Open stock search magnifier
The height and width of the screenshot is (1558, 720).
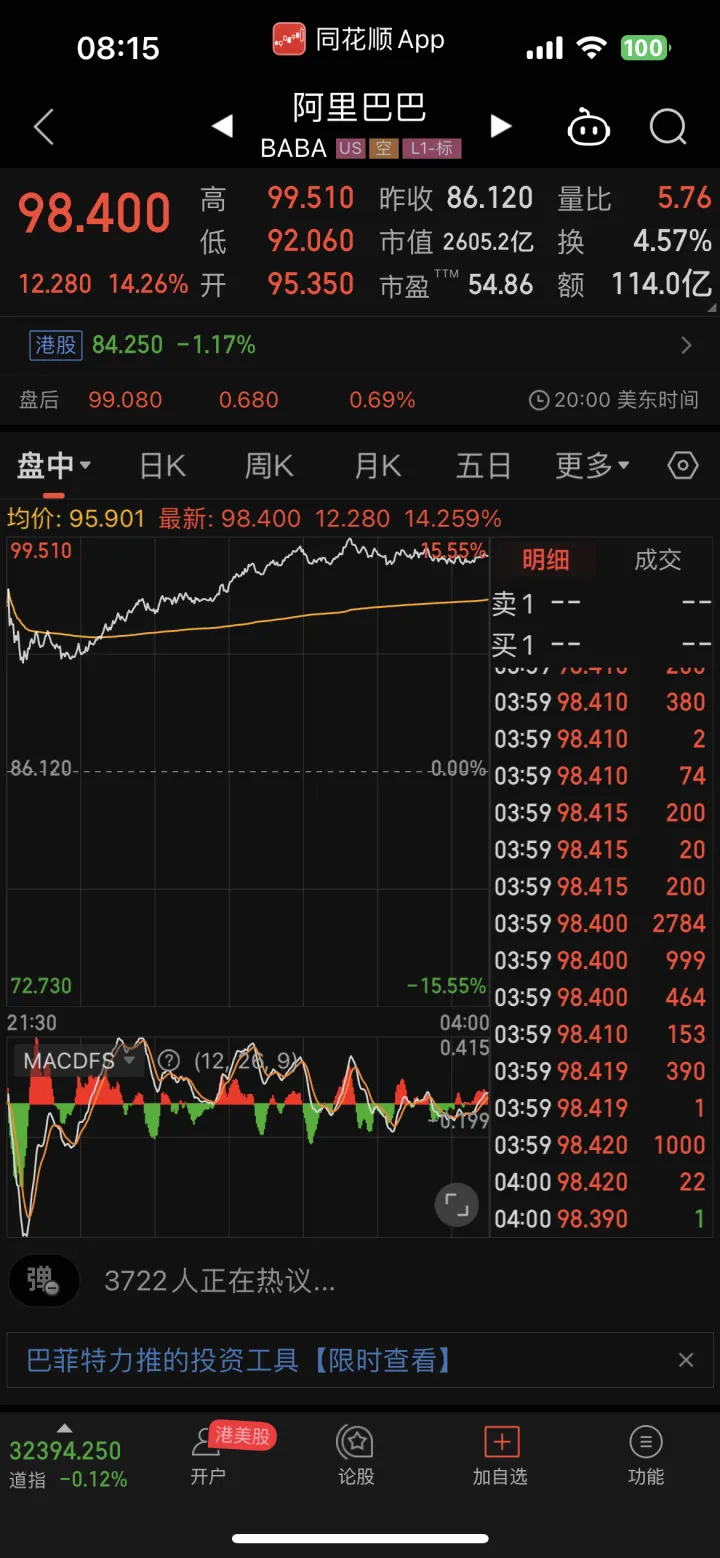(x=668, y=127)
